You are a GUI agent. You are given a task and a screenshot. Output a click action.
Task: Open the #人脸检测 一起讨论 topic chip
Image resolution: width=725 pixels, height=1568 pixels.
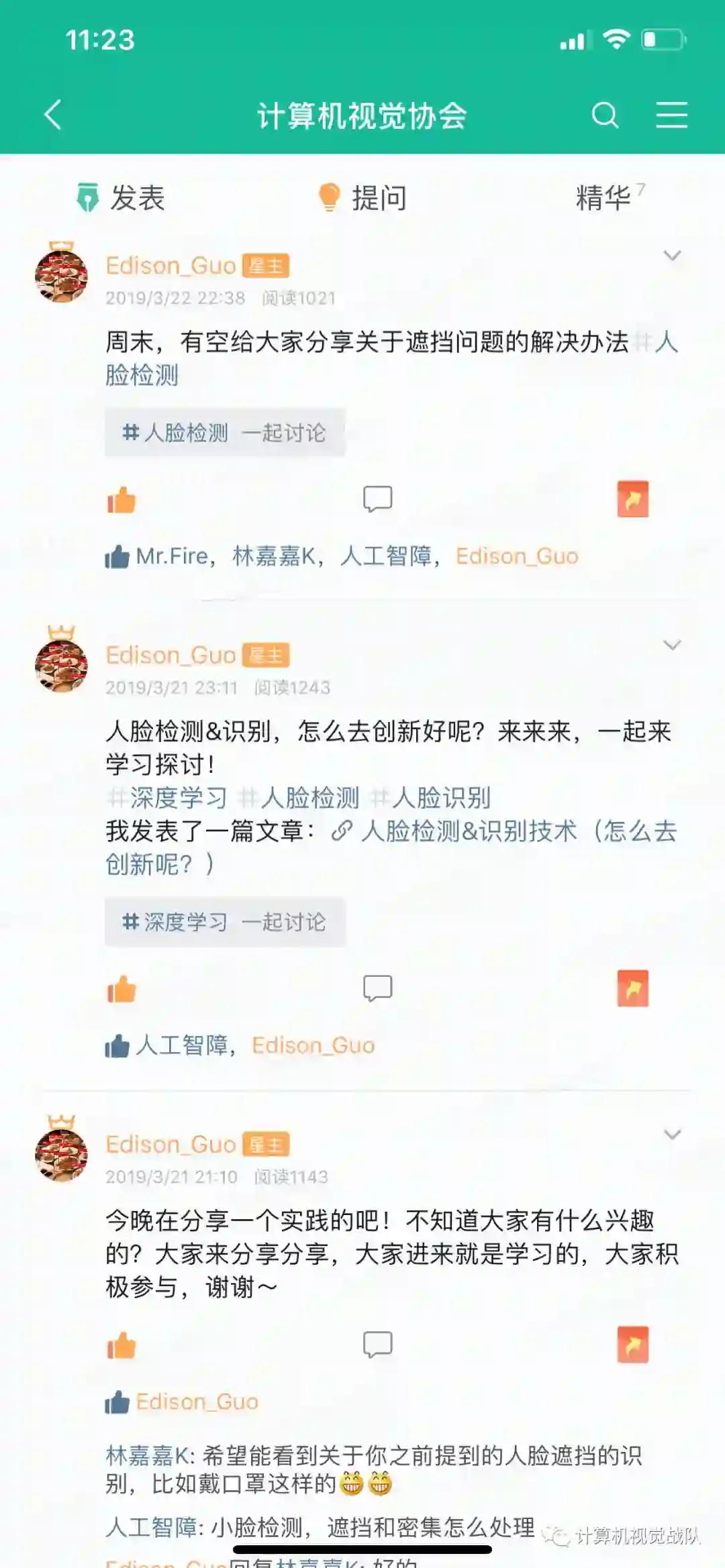[x=225, y=433]
